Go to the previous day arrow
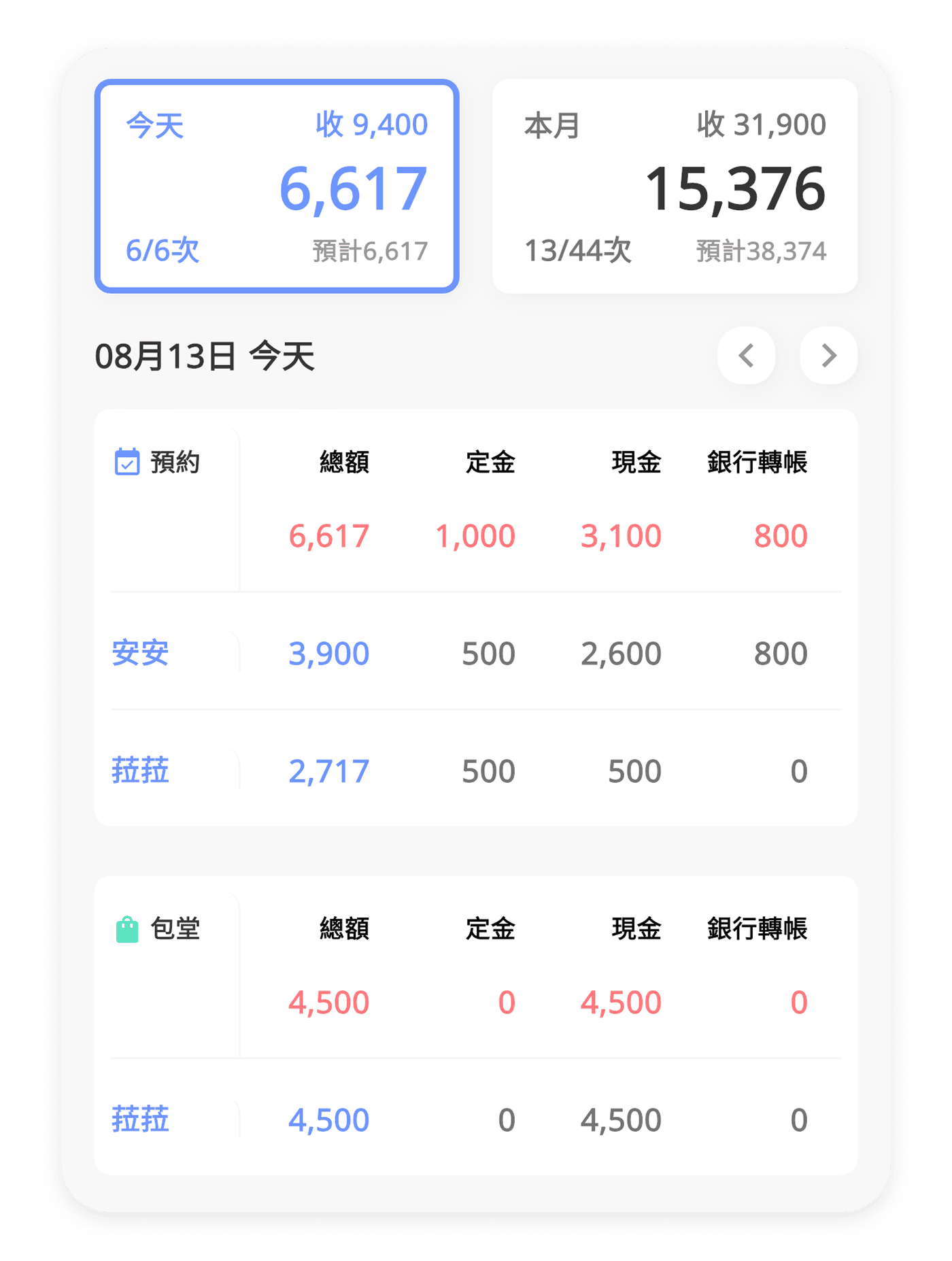This screenshot has height=1261, width=952. coord(747,356)
